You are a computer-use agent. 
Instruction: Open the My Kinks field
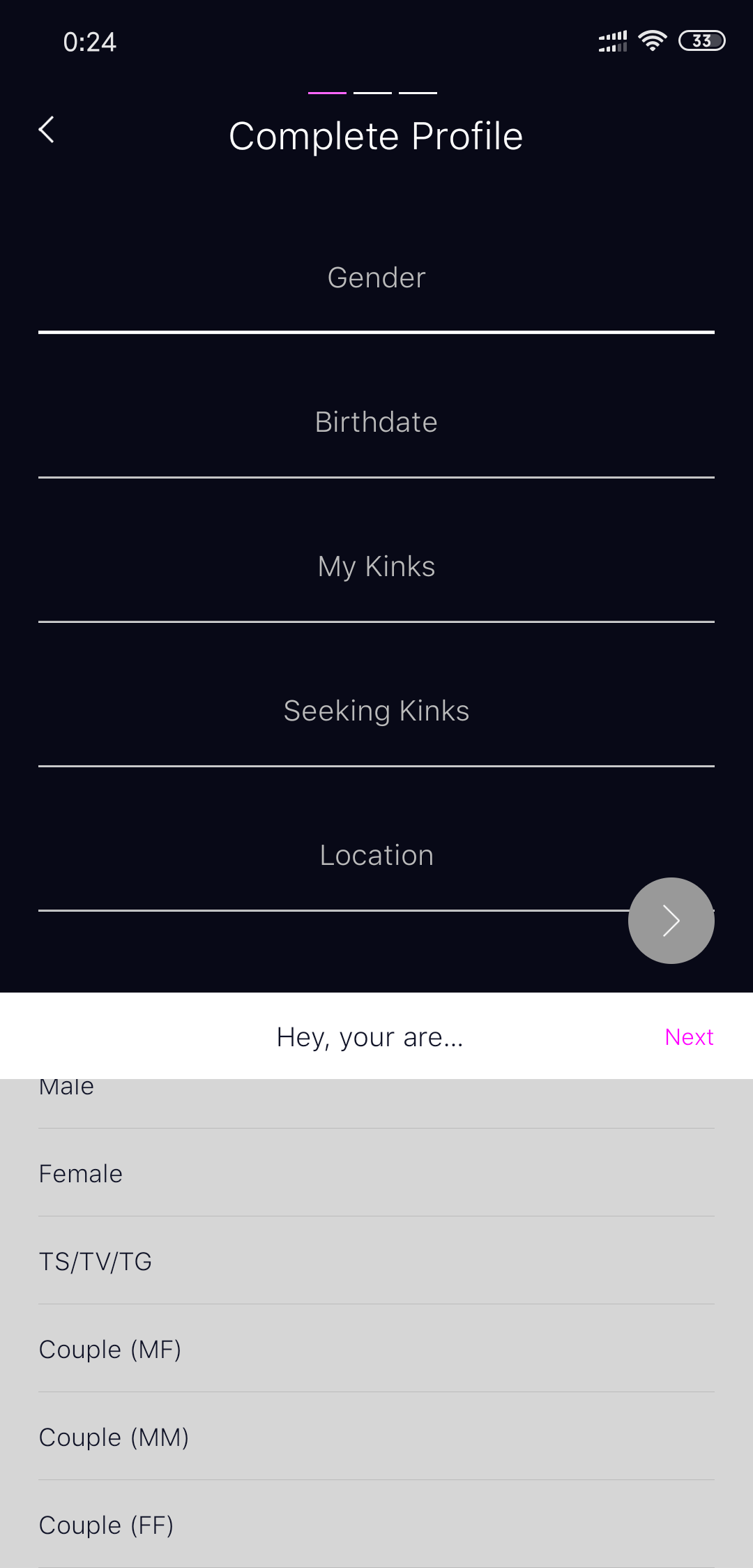[x=376, y=567]
